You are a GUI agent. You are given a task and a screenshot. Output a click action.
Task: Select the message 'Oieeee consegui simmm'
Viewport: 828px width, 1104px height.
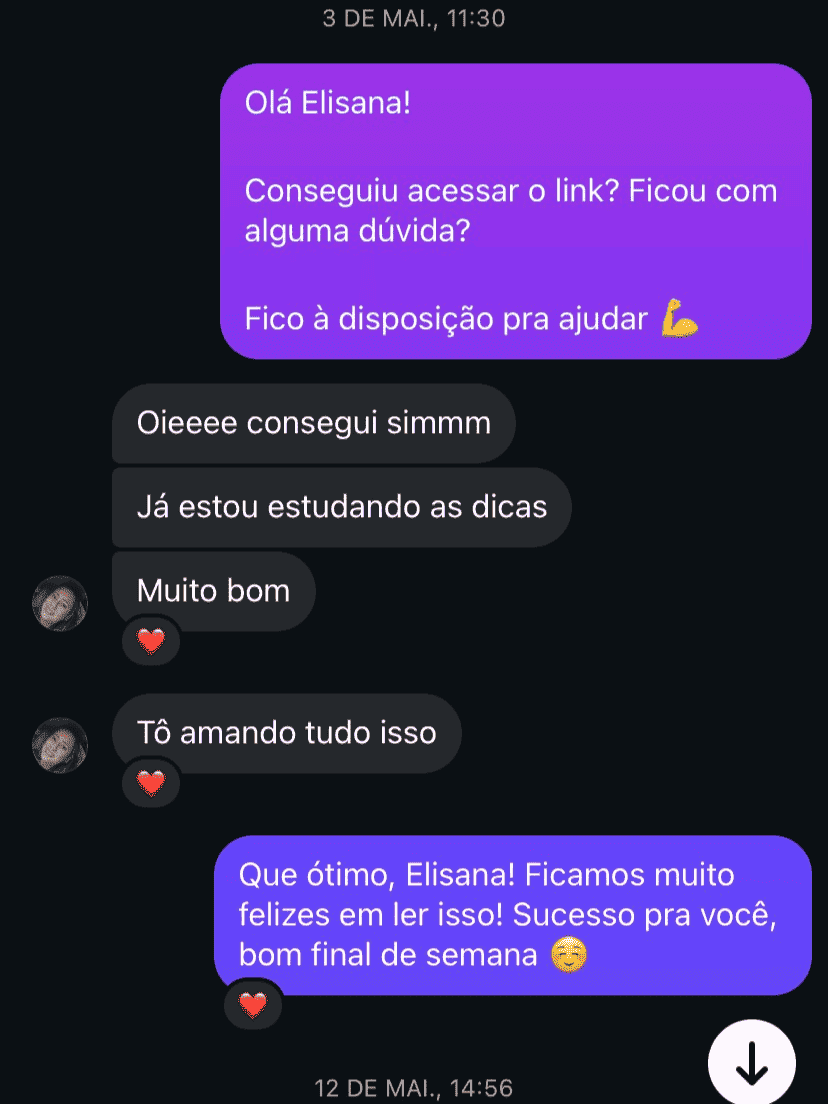[313, 423]
